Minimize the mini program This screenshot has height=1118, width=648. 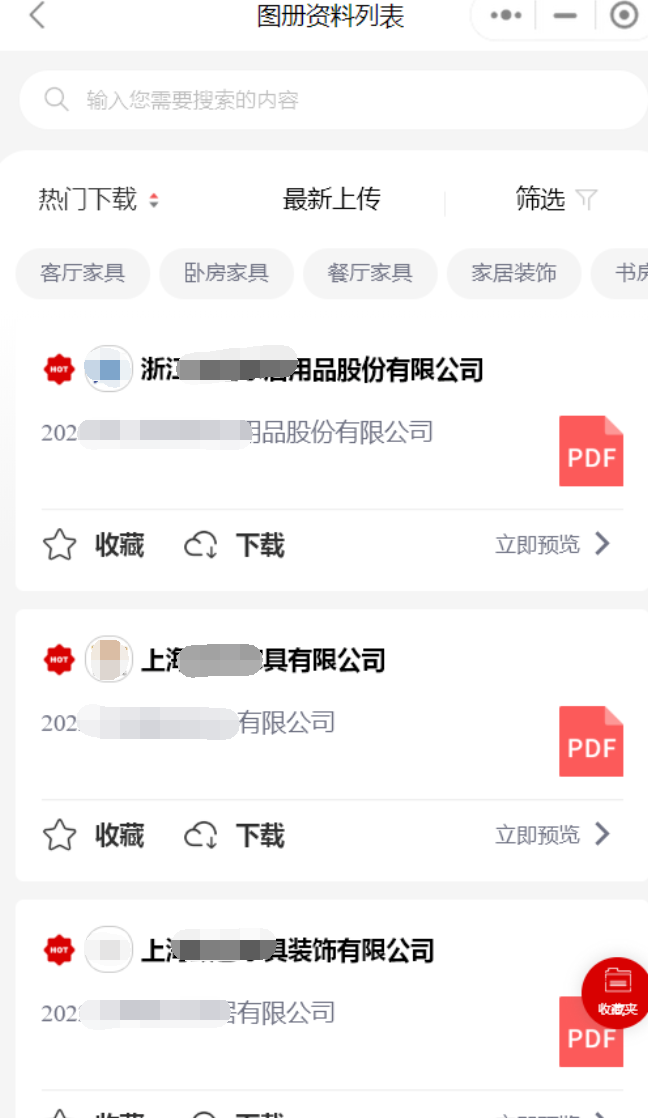click(565, 15)
